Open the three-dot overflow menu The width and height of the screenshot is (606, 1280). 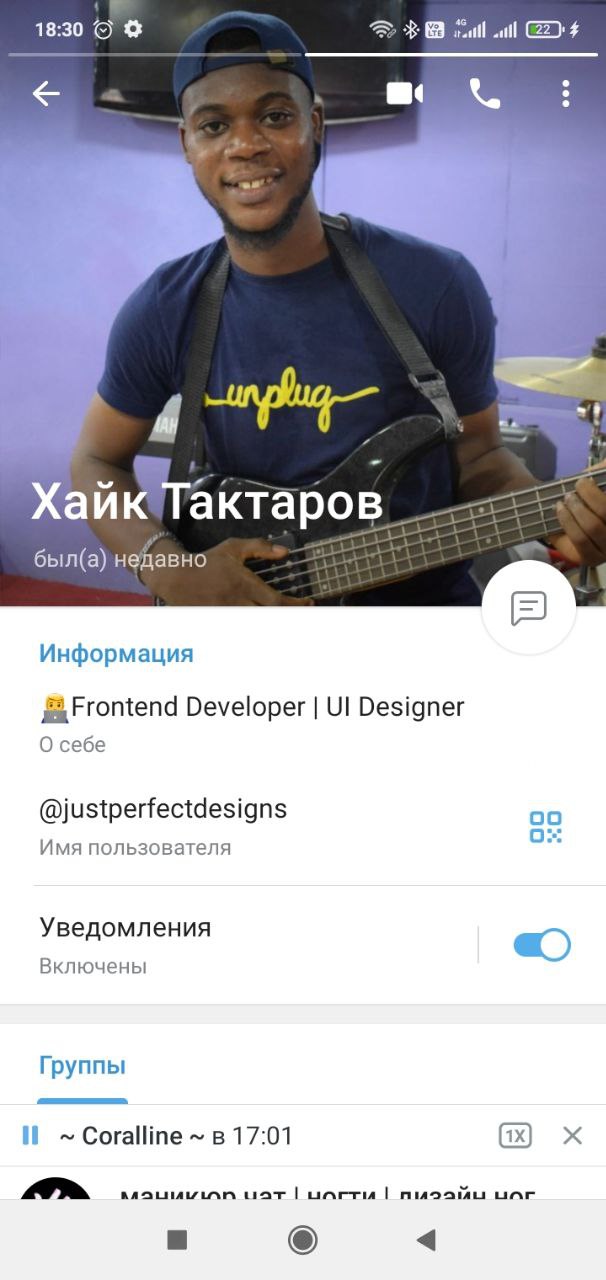565,94
